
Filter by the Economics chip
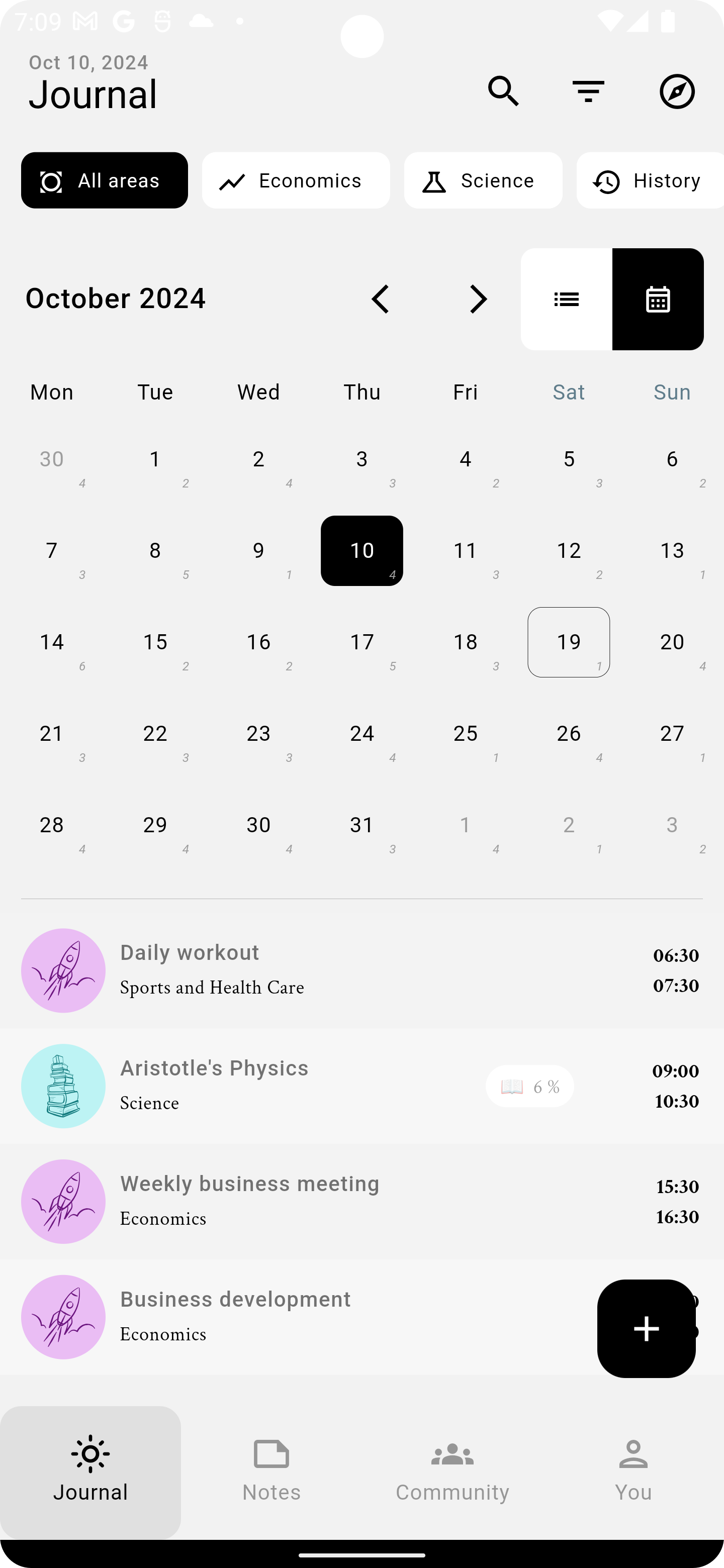tap(296, 181)
